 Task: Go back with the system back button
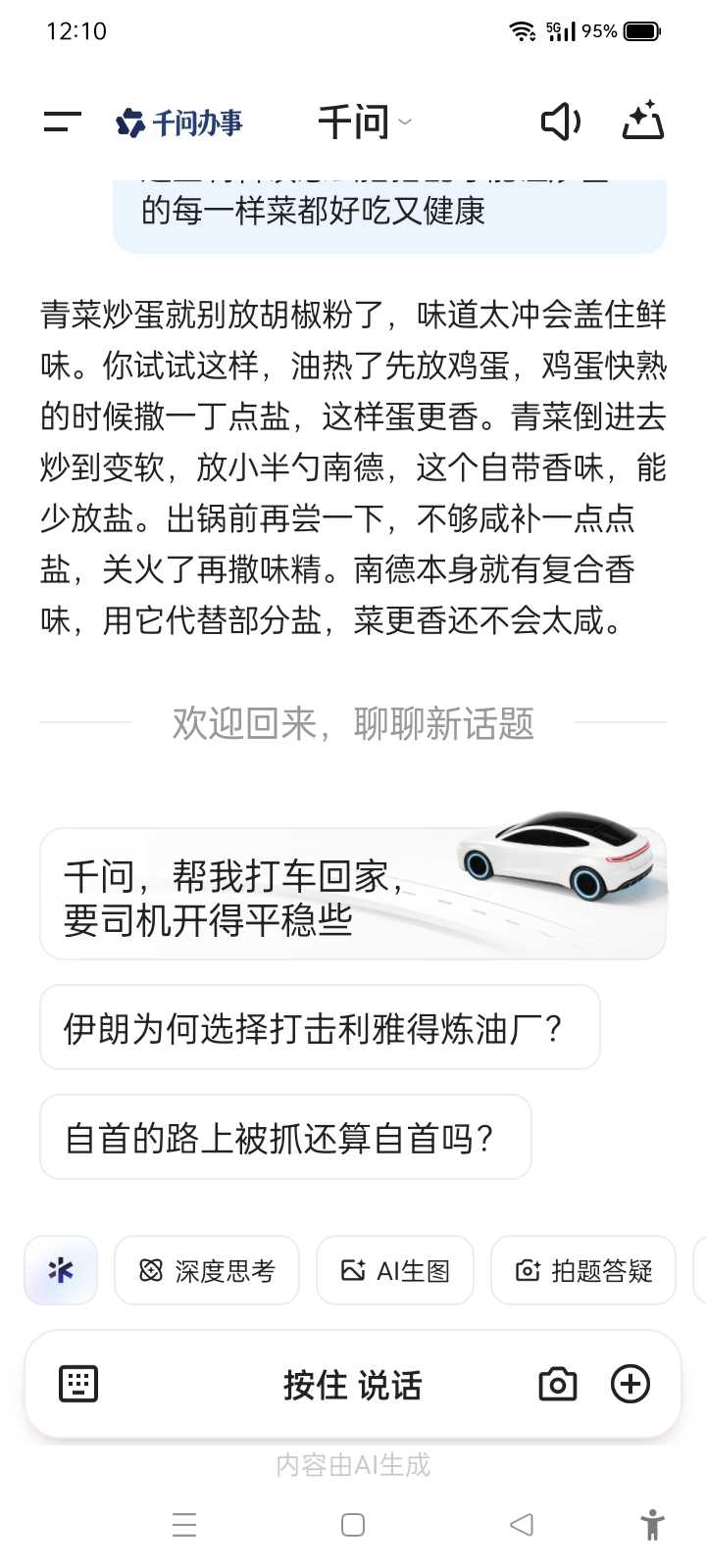[x=522, y=1525]
